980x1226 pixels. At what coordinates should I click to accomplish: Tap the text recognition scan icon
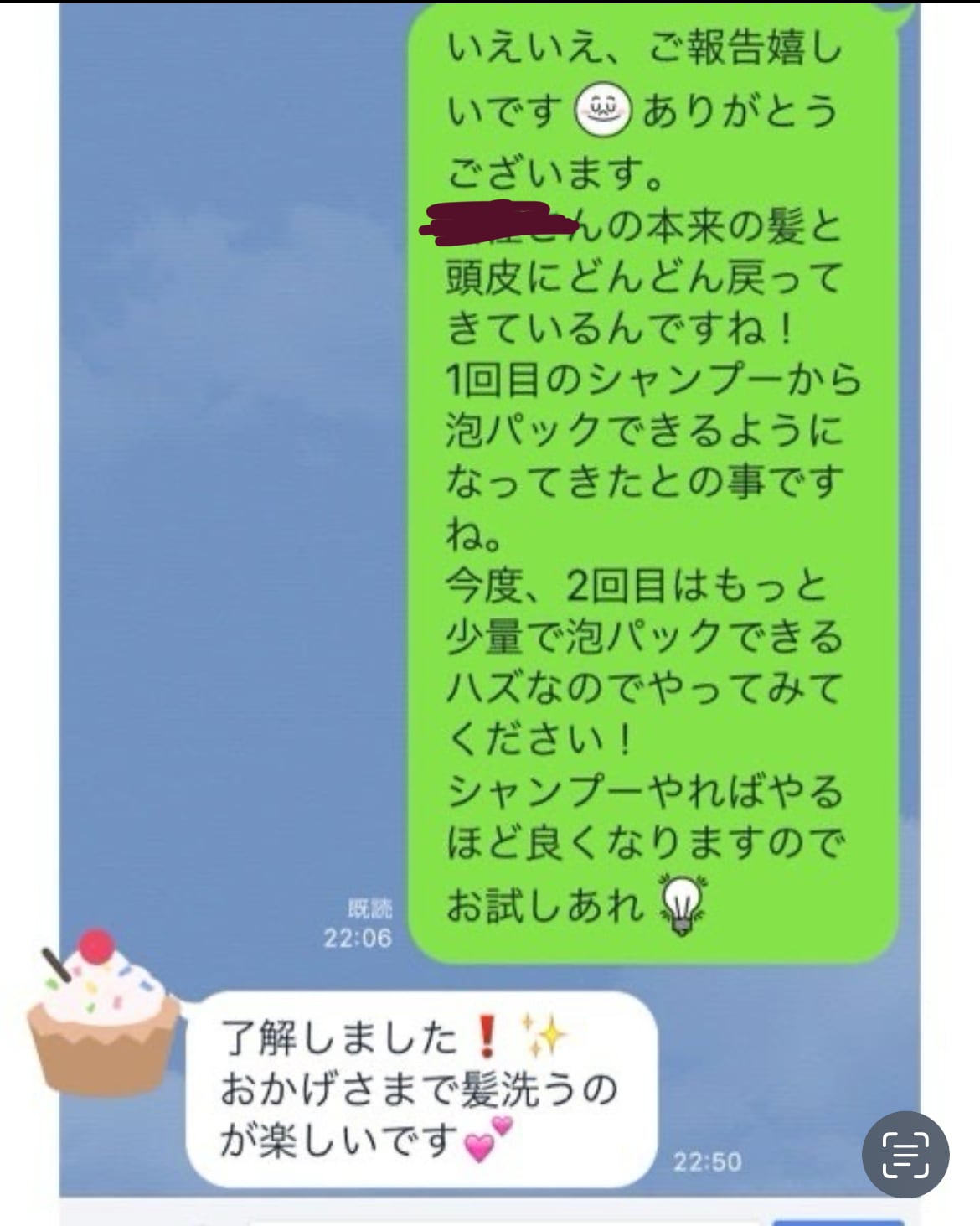[905, 1154]
